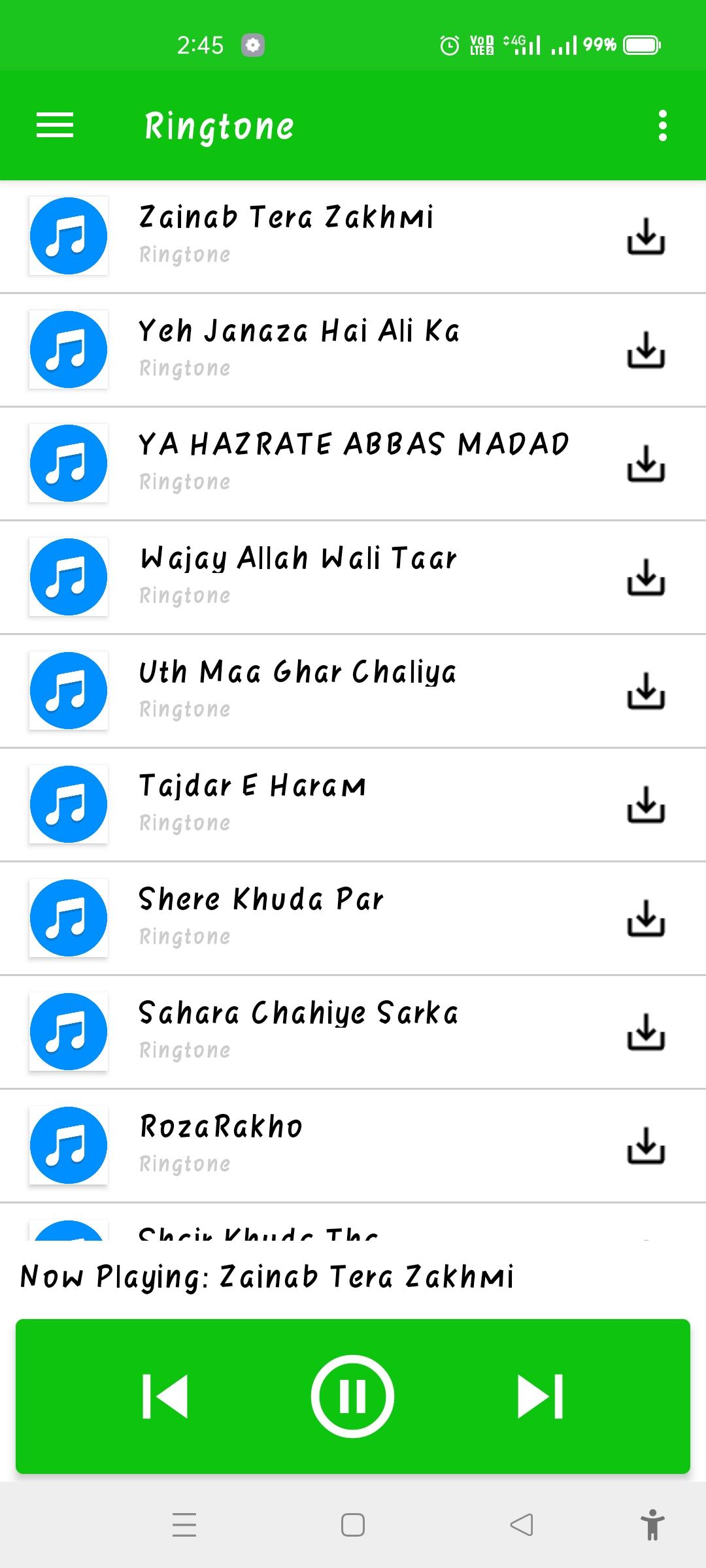706x1568 pixels.
Task: Download the Uth Maa Ghar Chaliya ringtone
Action: [x=646, y=691]
